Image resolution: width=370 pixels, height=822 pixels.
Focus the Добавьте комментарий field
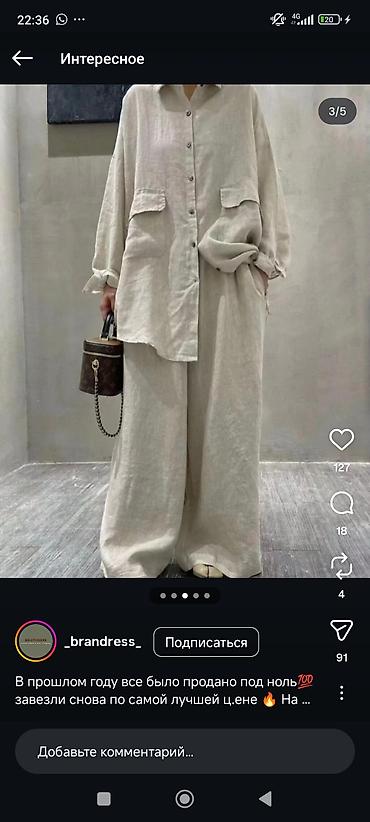[185, 752]
